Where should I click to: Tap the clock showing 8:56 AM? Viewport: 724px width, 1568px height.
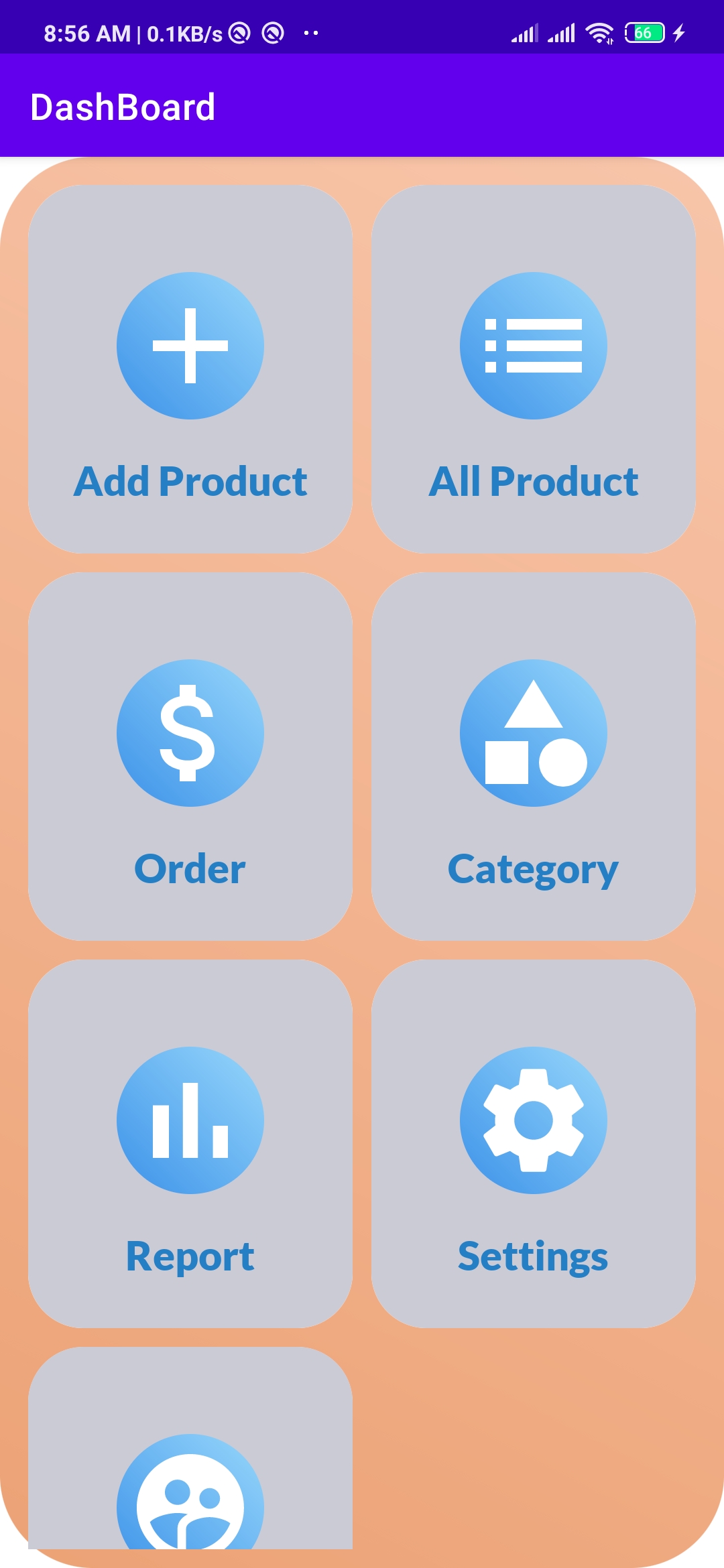(x=86, y=32)
